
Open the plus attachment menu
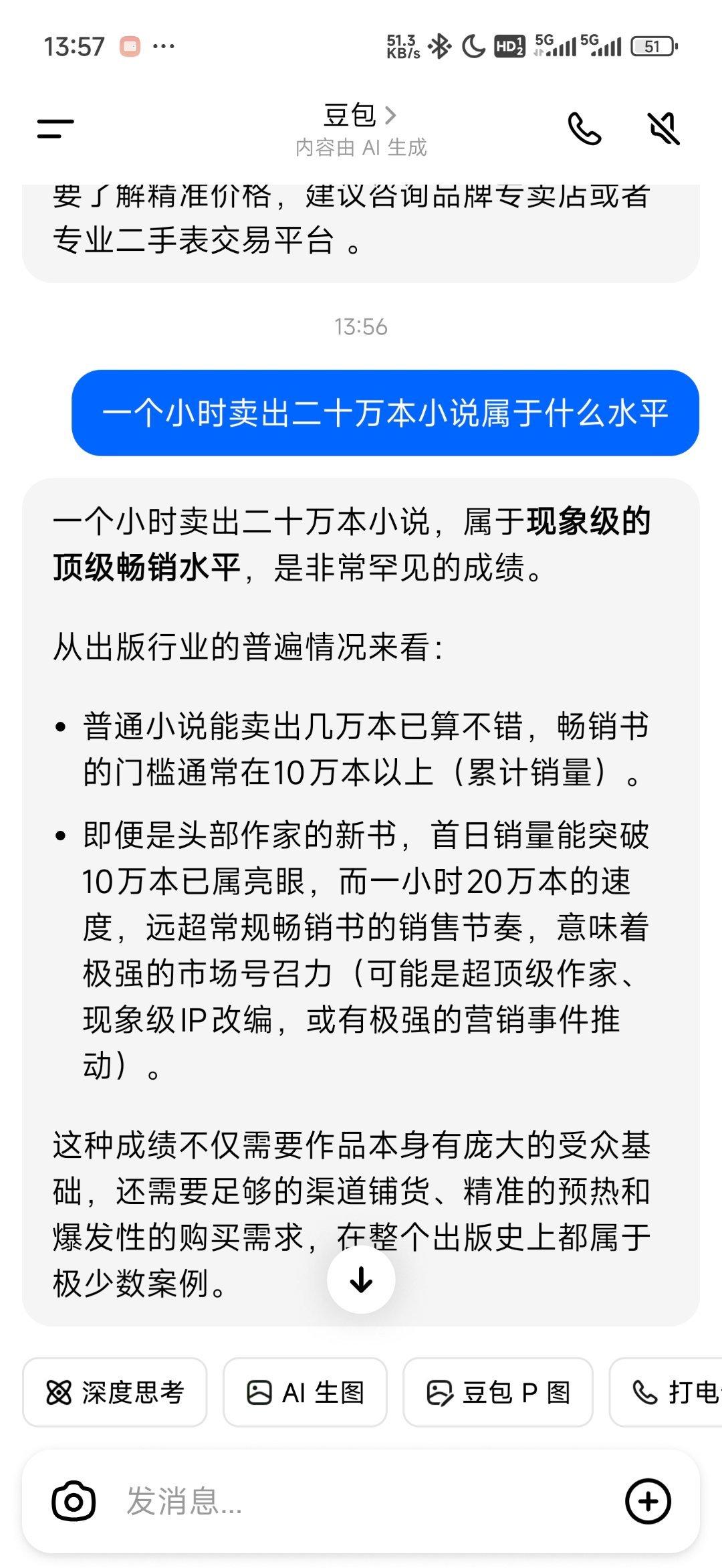click(x=648, y=1501)
